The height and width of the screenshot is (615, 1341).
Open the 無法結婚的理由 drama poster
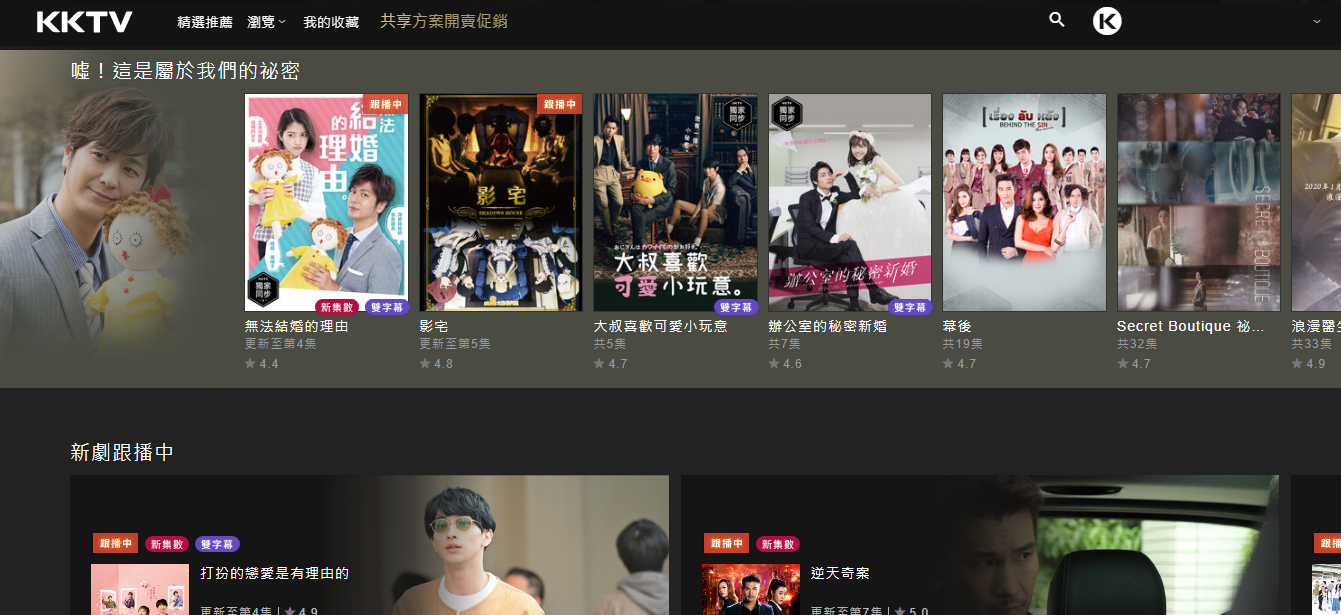[x=326, y=203]
